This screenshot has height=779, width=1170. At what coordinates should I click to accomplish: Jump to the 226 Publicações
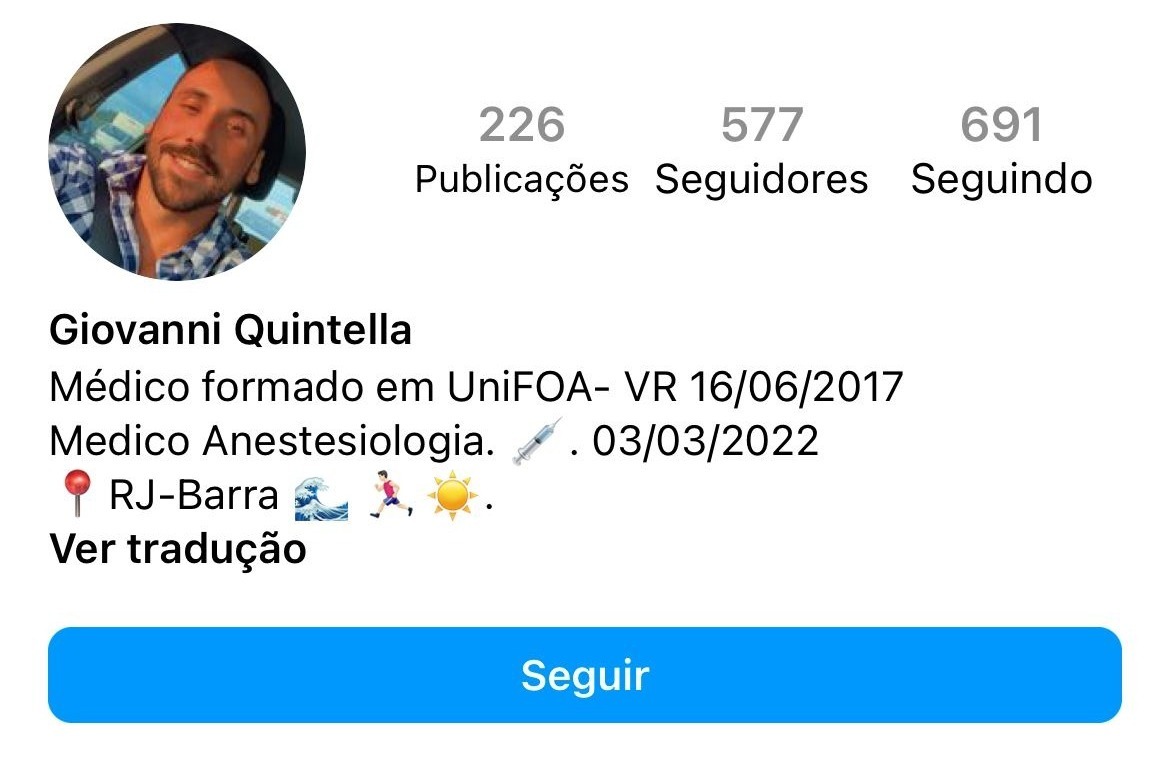(521, 152)
